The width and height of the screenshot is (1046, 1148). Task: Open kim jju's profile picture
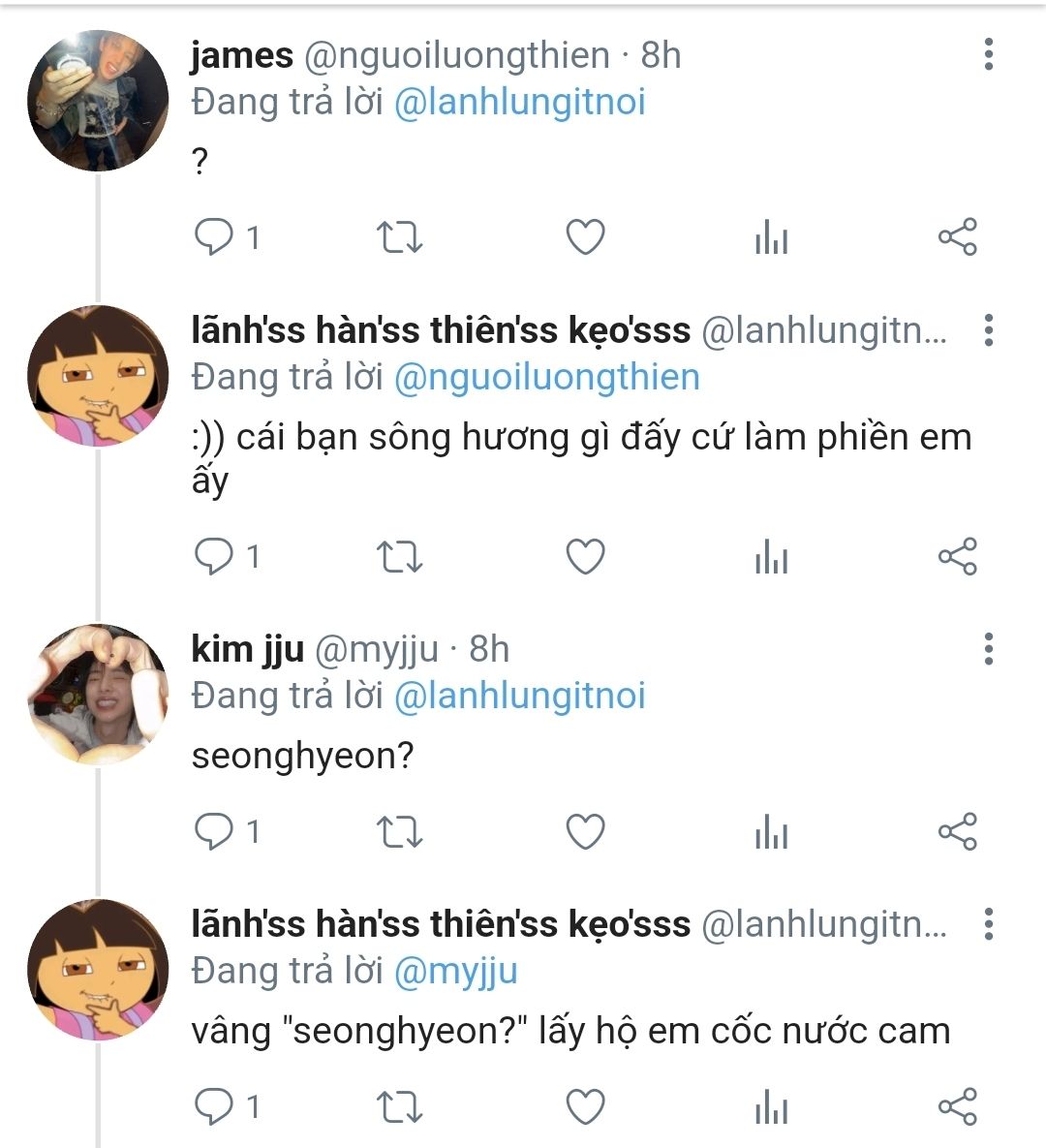click(x=98, y=695)
